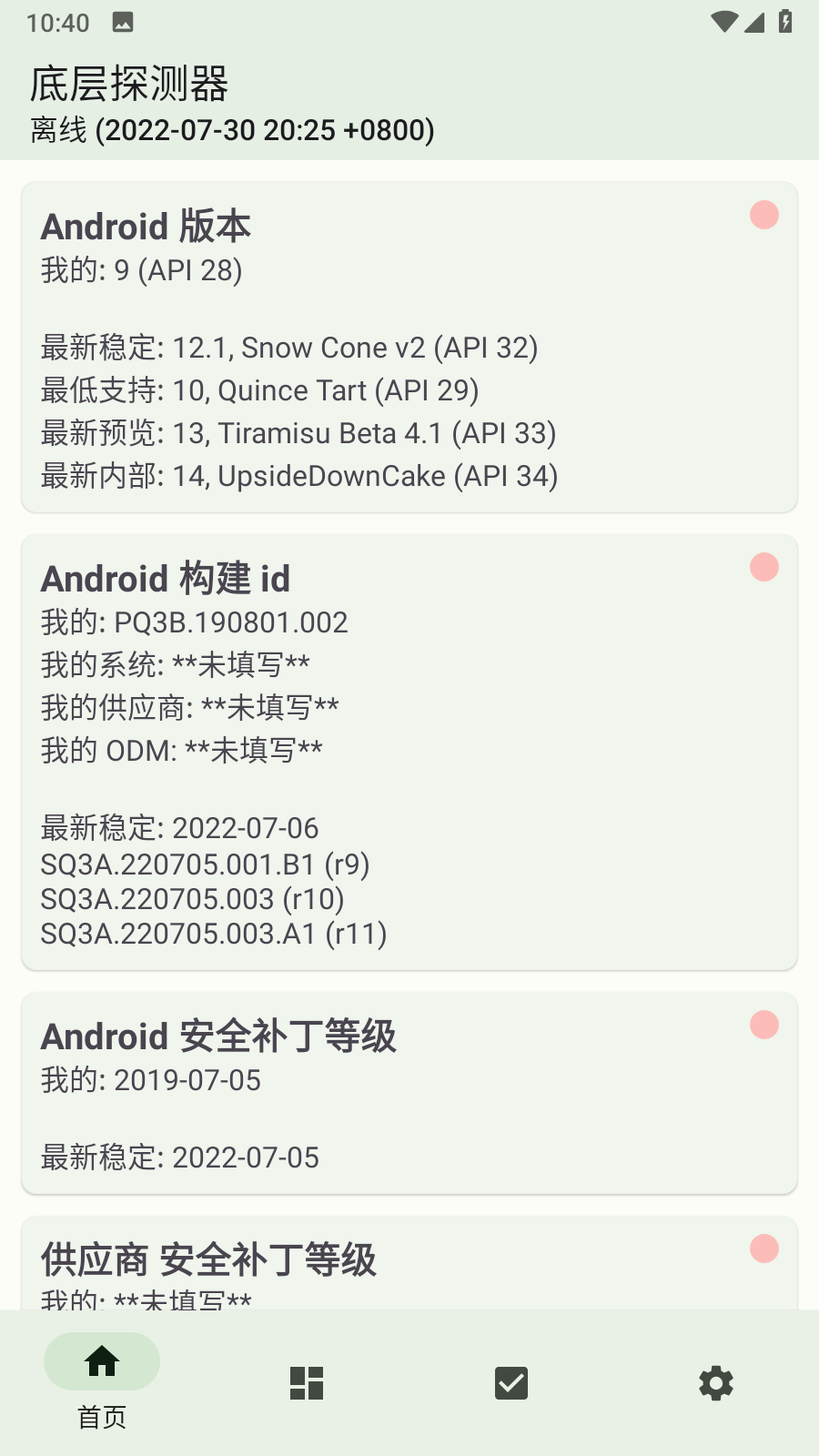The image size is (819, 1456).
Task: Open the settings gear icon
Action: tap(715, 1383)
